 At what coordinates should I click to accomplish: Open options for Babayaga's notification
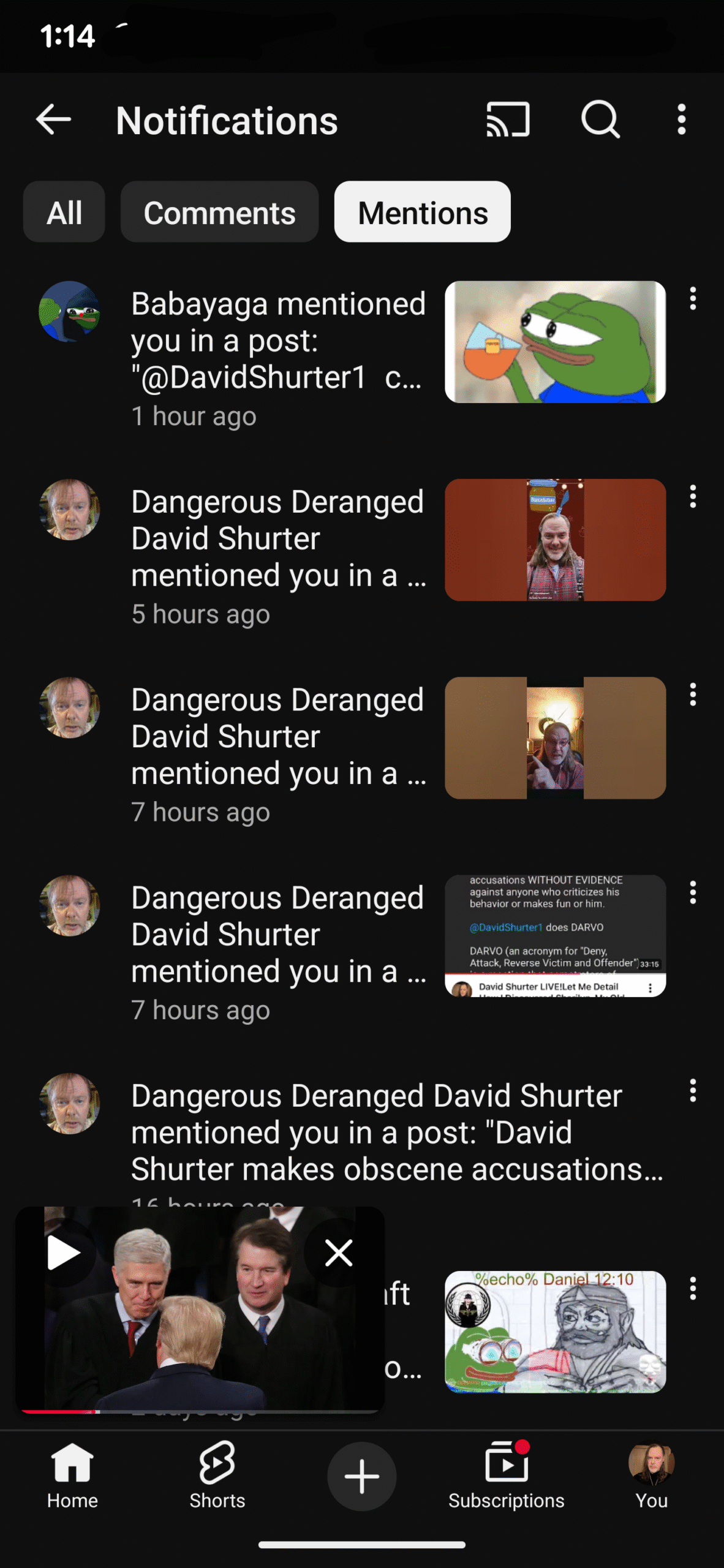pyautogui.click(x=693, y=299)
